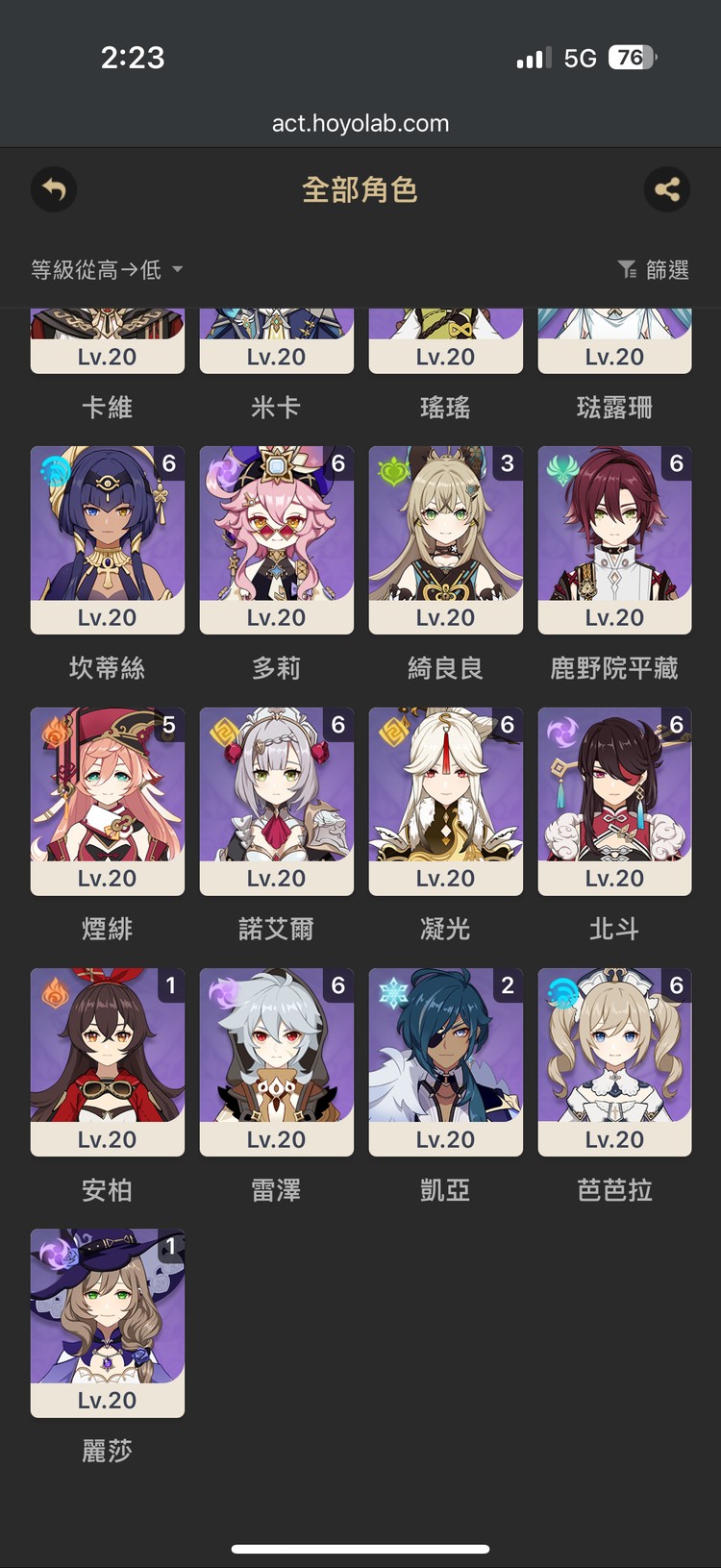Open the 等級從高→低 sort dropdown
721x1568 pixels.
click(104, 270)
